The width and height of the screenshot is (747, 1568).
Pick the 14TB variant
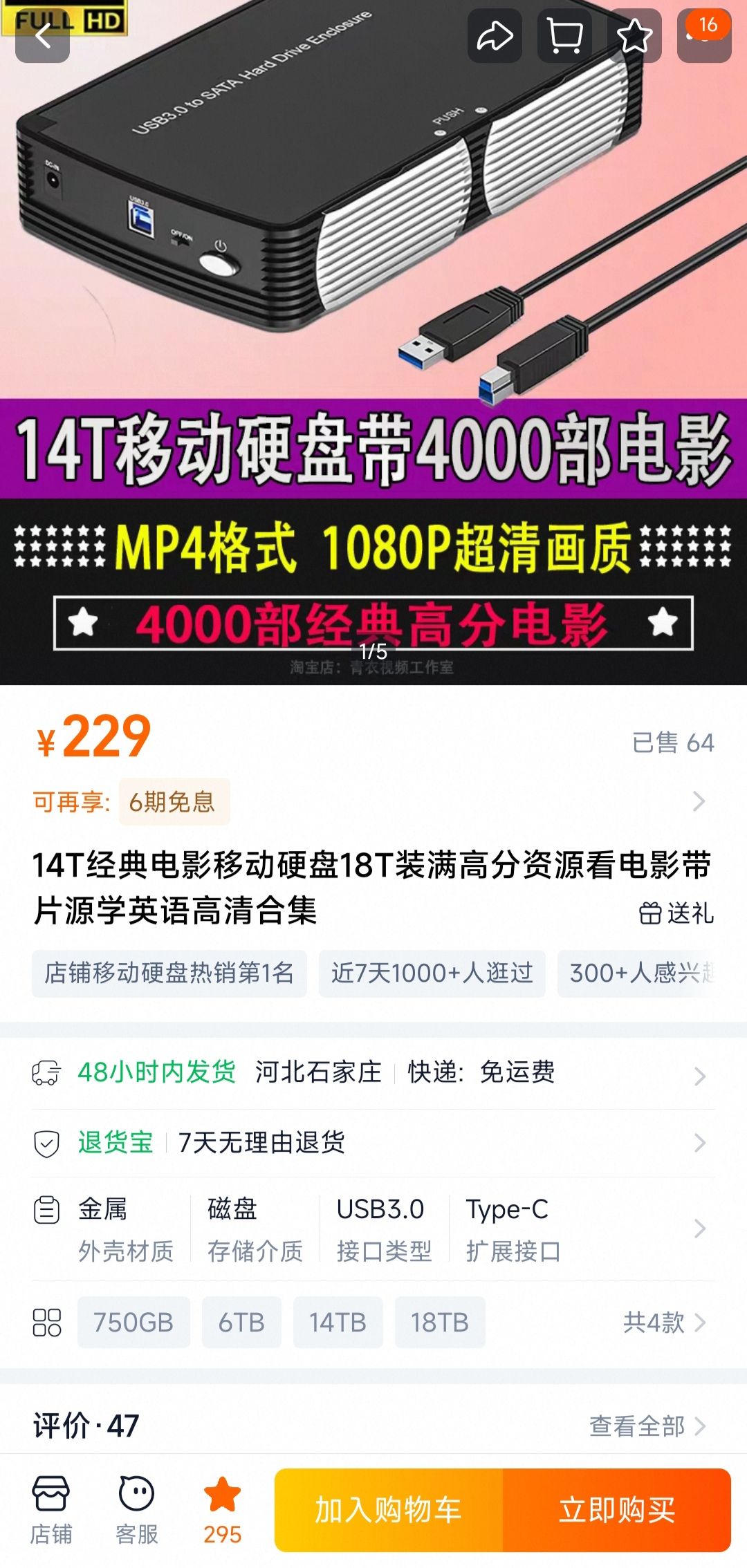(338, 1323)
